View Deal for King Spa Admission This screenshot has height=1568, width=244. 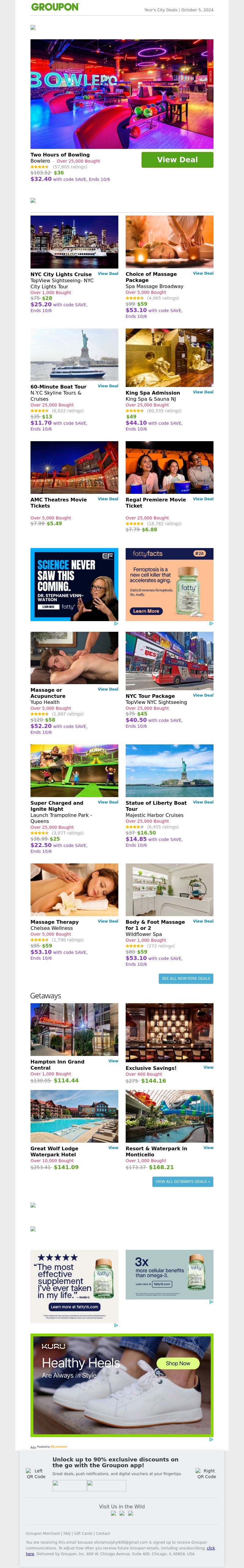[x=203, y=392]
